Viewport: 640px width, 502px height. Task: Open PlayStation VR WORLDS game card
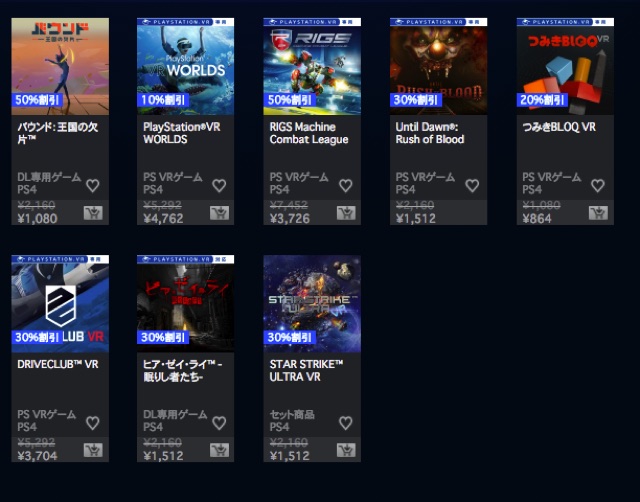point(185,65)
